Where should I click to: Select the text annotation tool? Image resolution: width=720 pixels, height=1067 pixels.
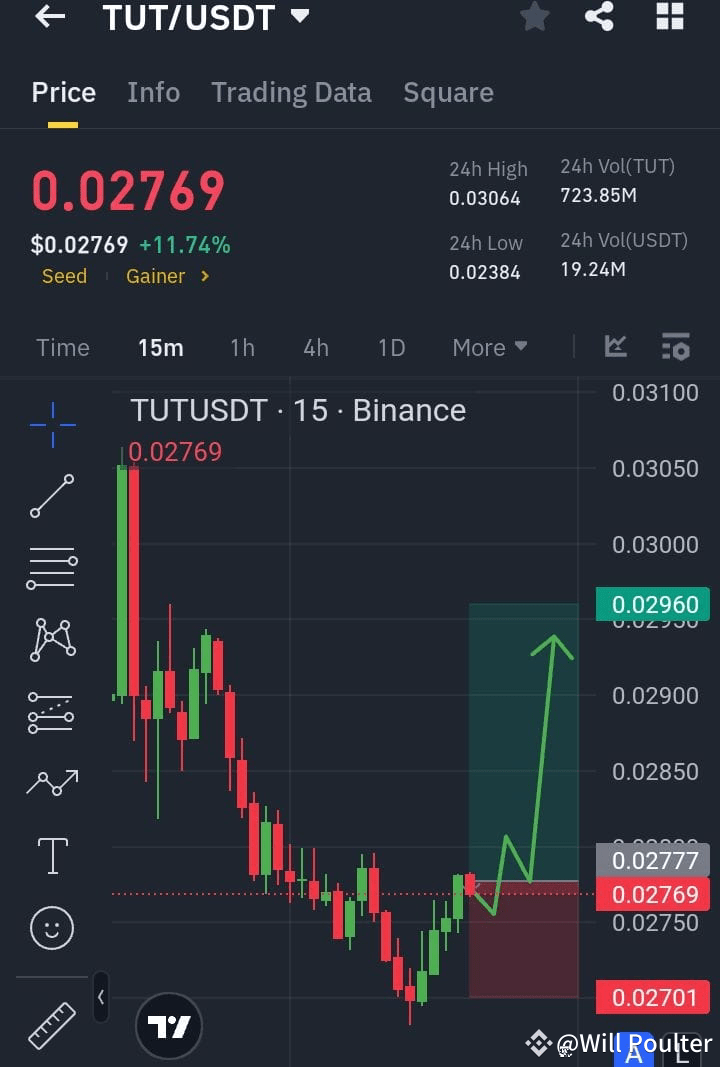click(x=51, y=855)
